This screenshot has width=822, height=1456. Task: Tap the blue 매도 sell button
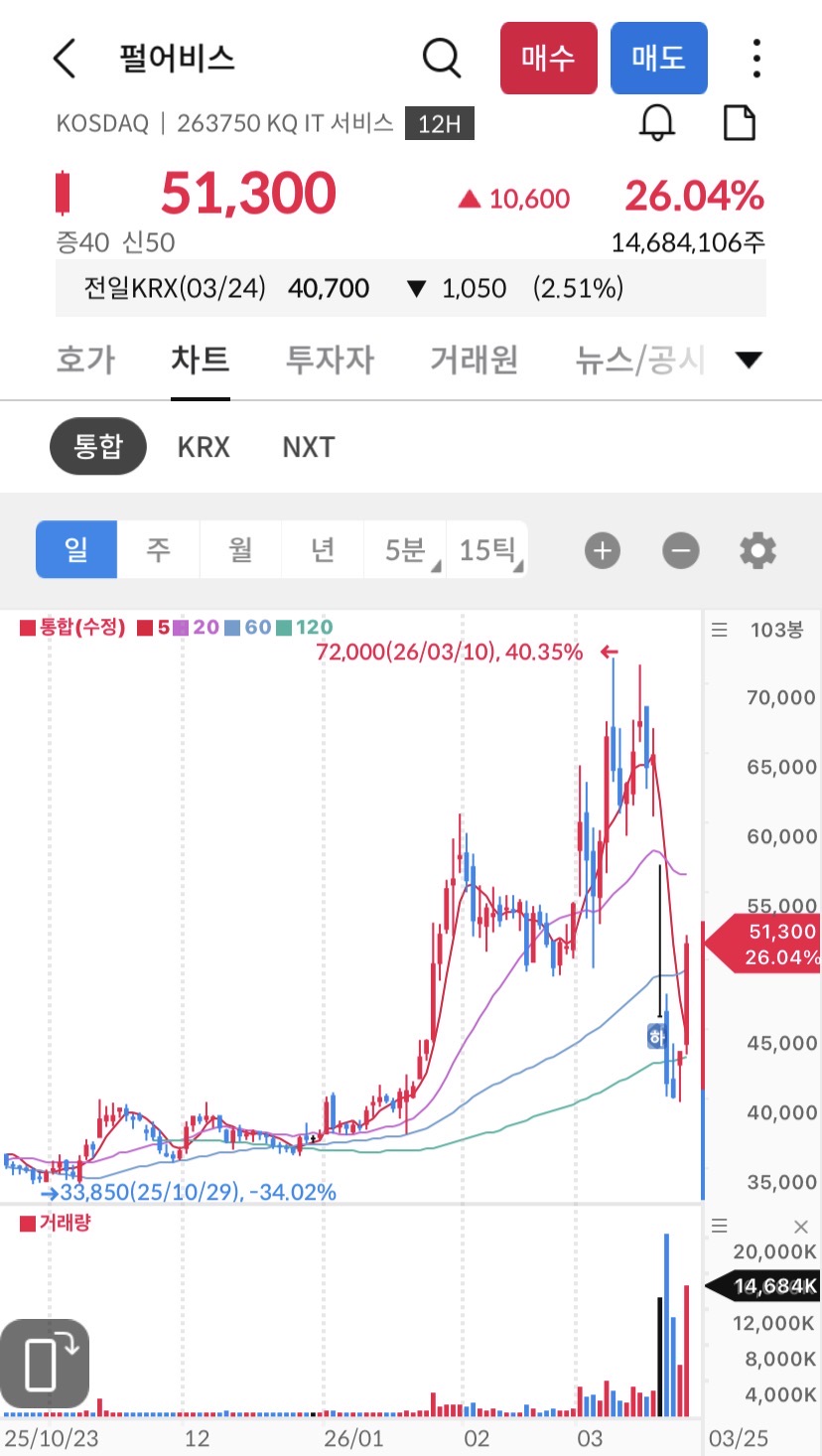click(x=659, y=59)
